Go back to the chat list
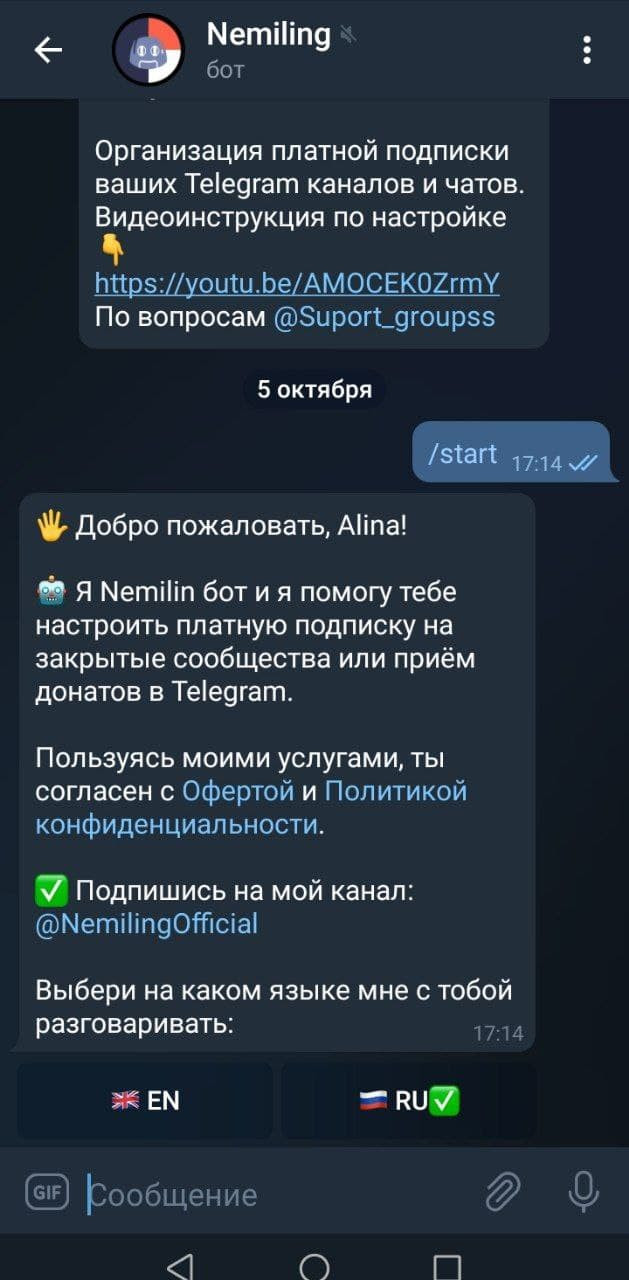 point(48,51)
